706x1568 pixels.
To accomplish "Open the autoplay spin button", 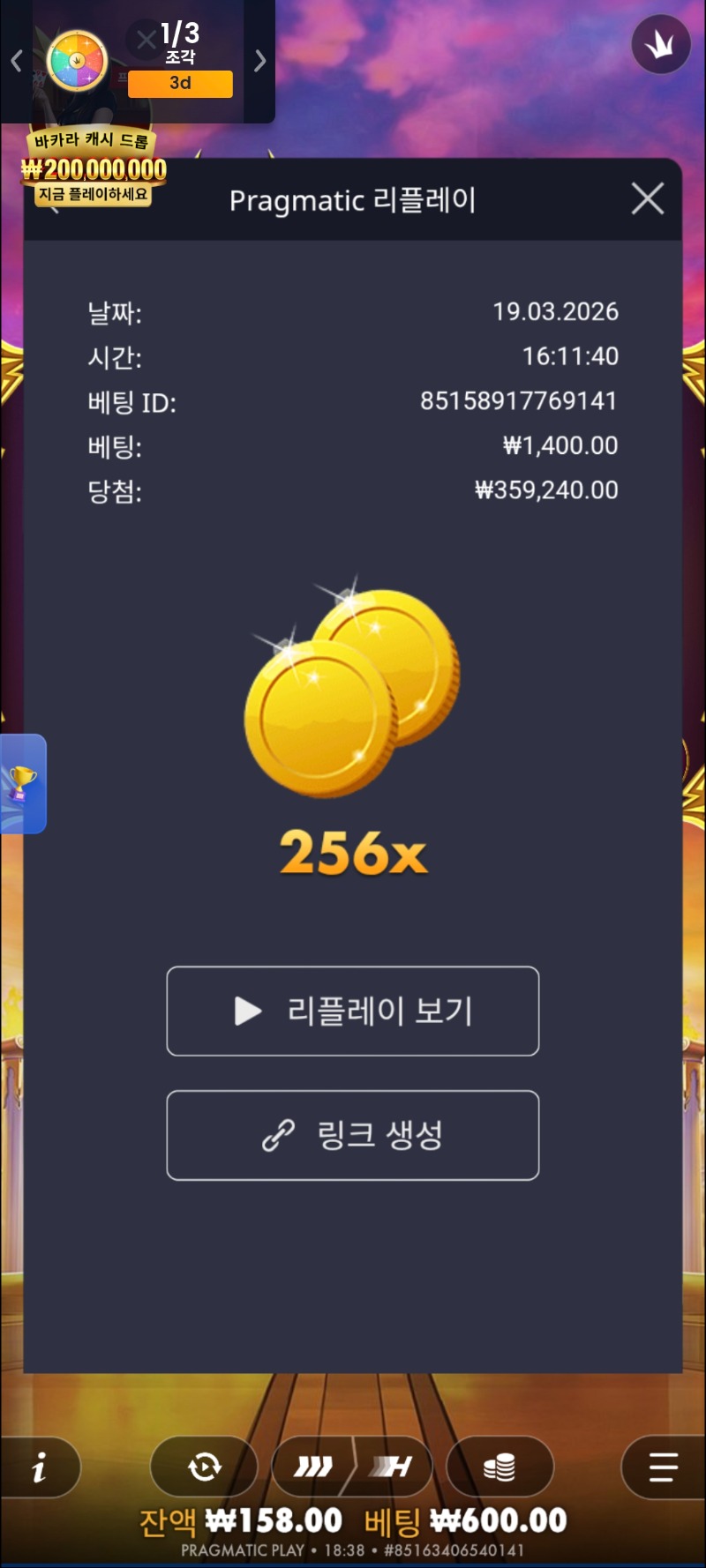I will (205, 1467).
